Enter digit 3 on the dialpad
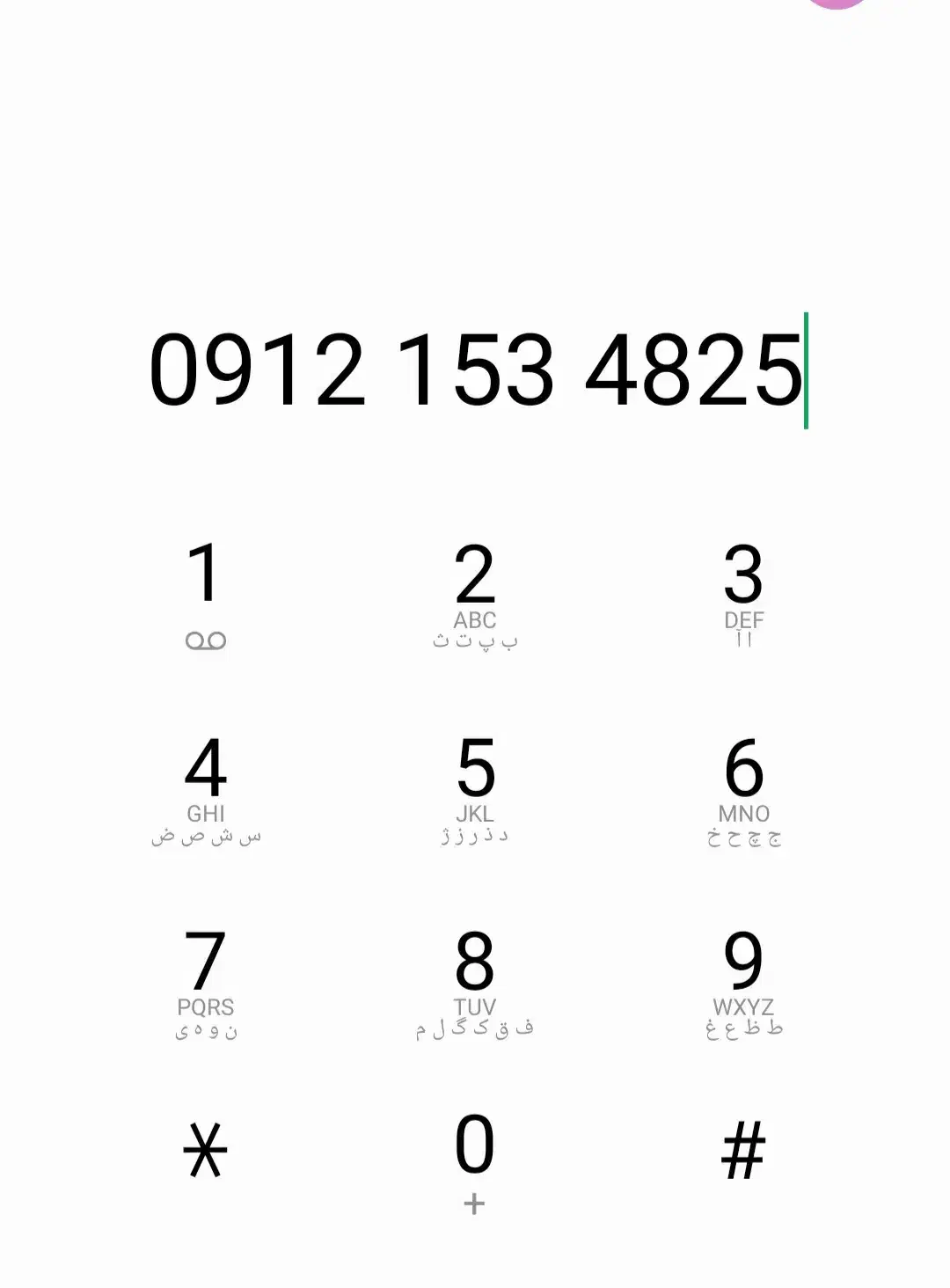 743,592
